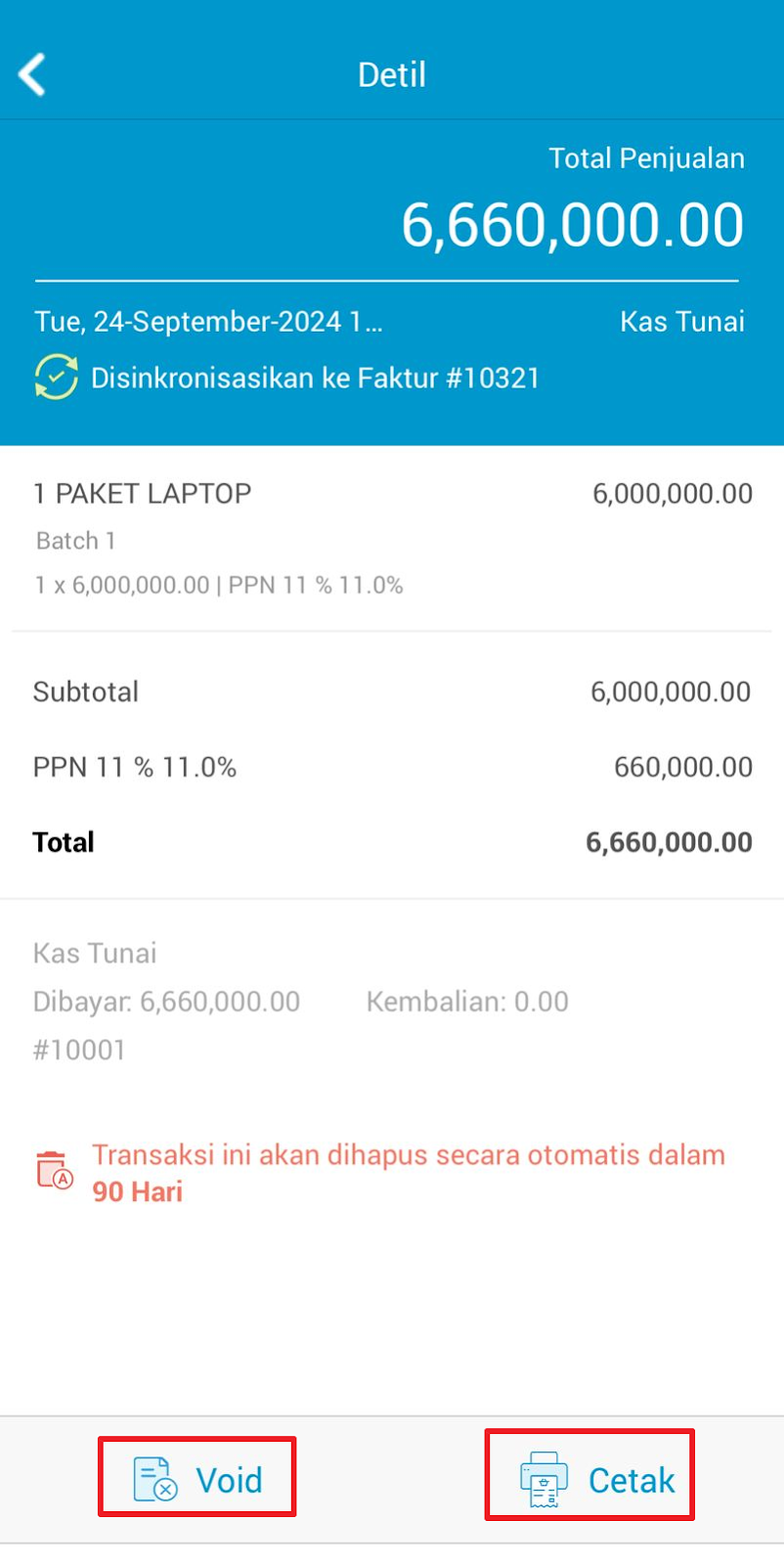Void this sales transaction
Image resolution: width=784 pixels, height=1565 pixels.
(197, 1478)
